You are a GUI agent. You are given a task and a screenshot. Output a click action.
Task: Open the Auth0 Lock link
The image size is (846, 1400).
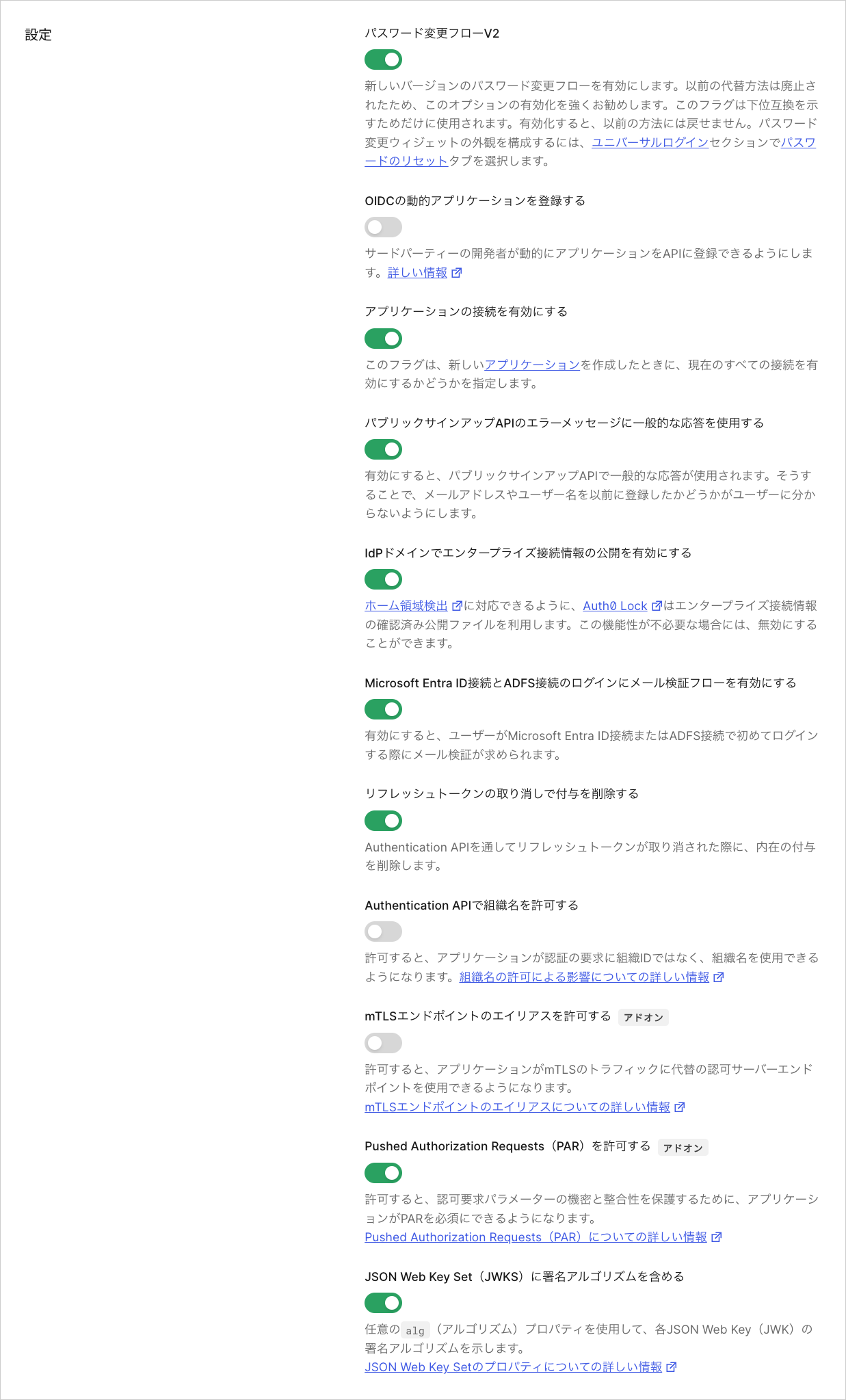[622, 605]
